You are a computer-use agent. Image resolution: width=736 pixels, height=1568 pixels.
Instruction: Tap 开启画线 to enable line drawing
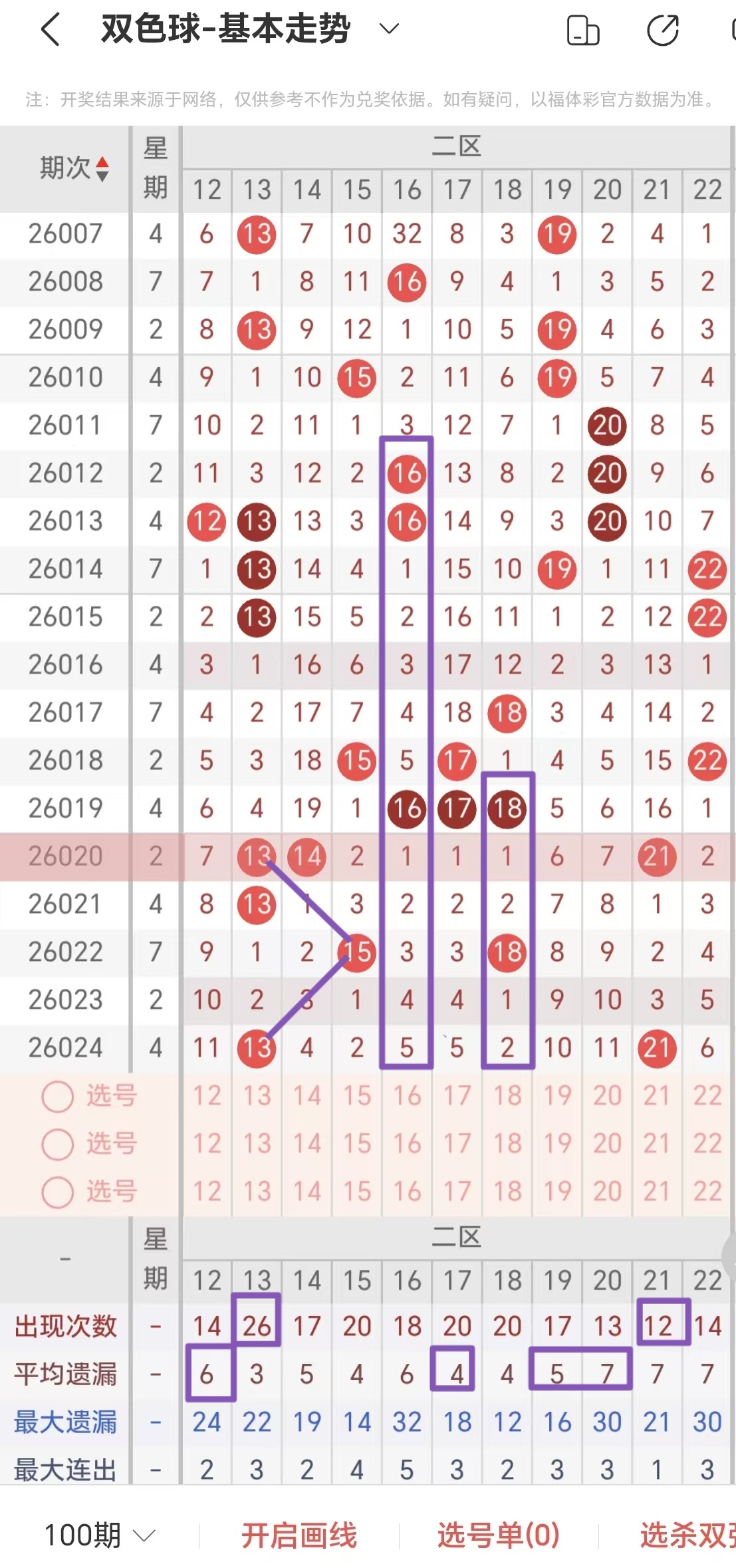(x=299, y=1535)
